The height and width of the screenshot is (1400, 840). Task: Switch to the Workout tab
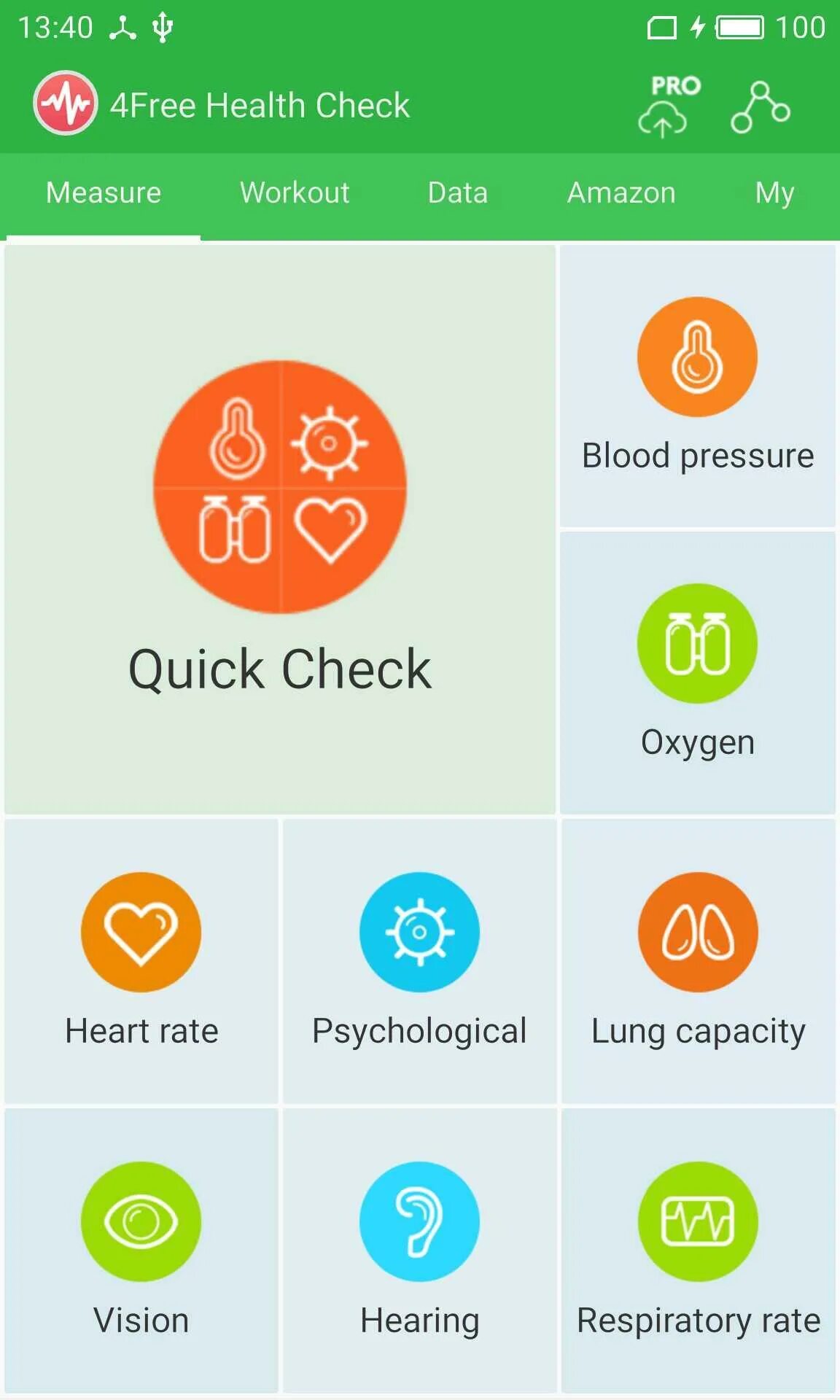click(295, 193)
